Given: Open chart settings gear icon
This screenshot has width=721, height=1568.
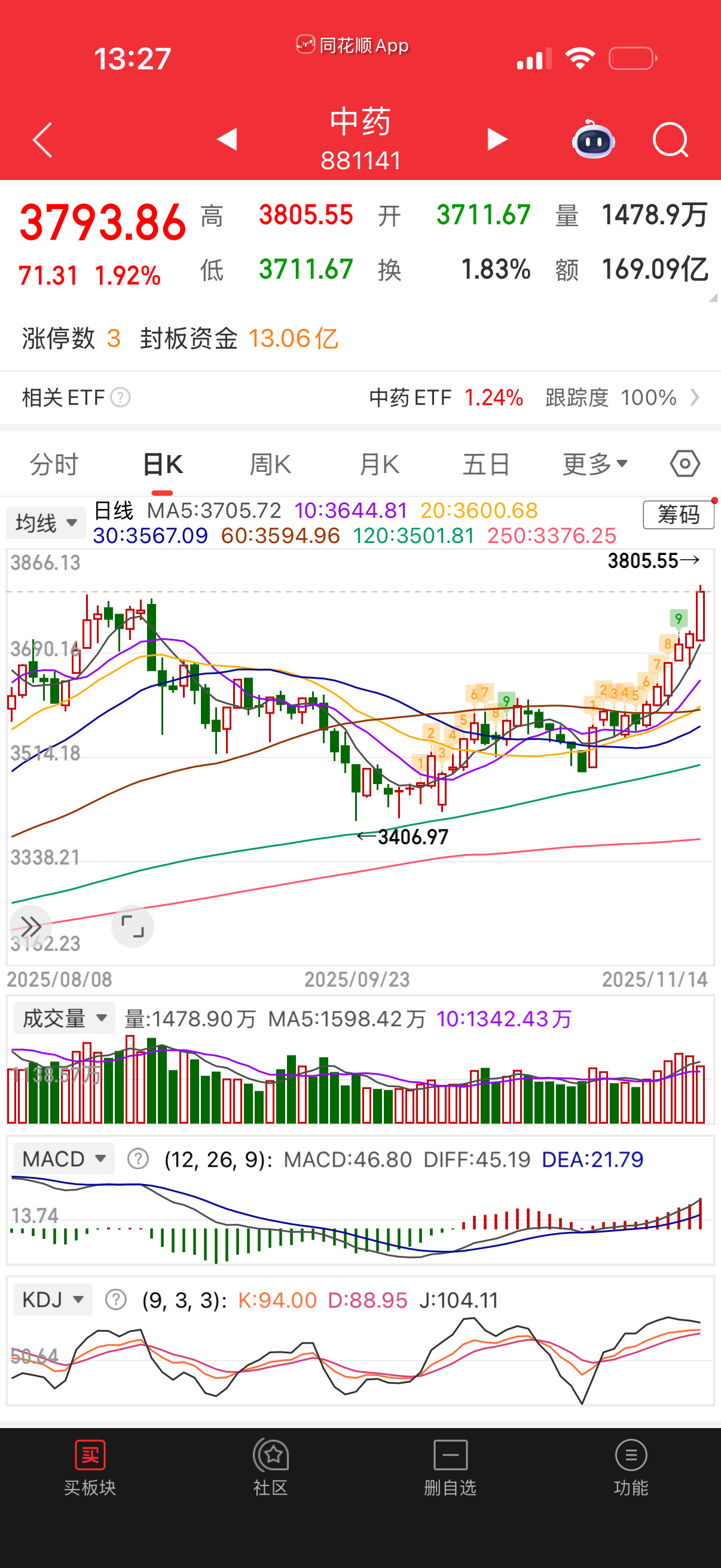Looking at the screenshot, I should pyautogui.click(x=684, y=463).
